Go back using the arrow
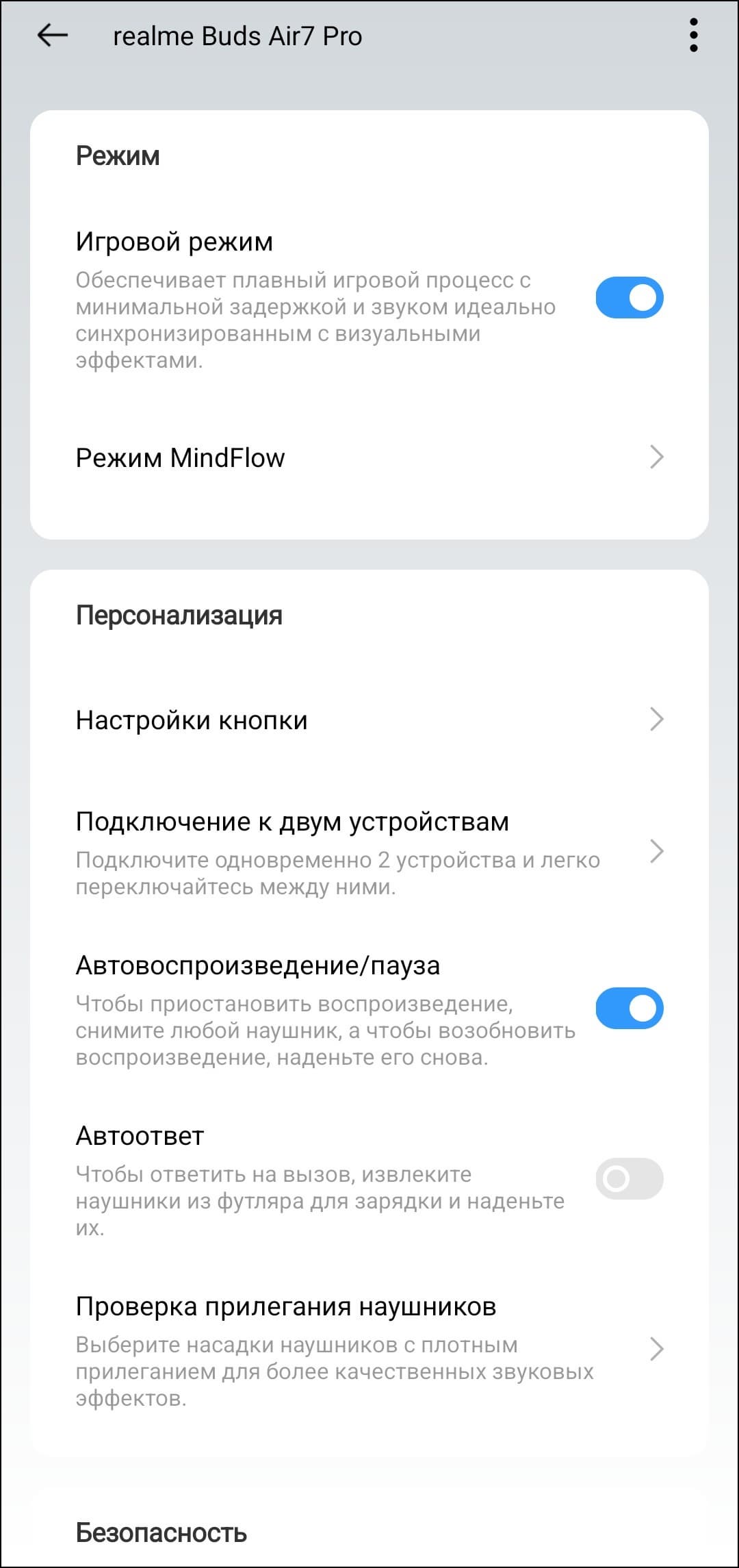 coord(53,36)
